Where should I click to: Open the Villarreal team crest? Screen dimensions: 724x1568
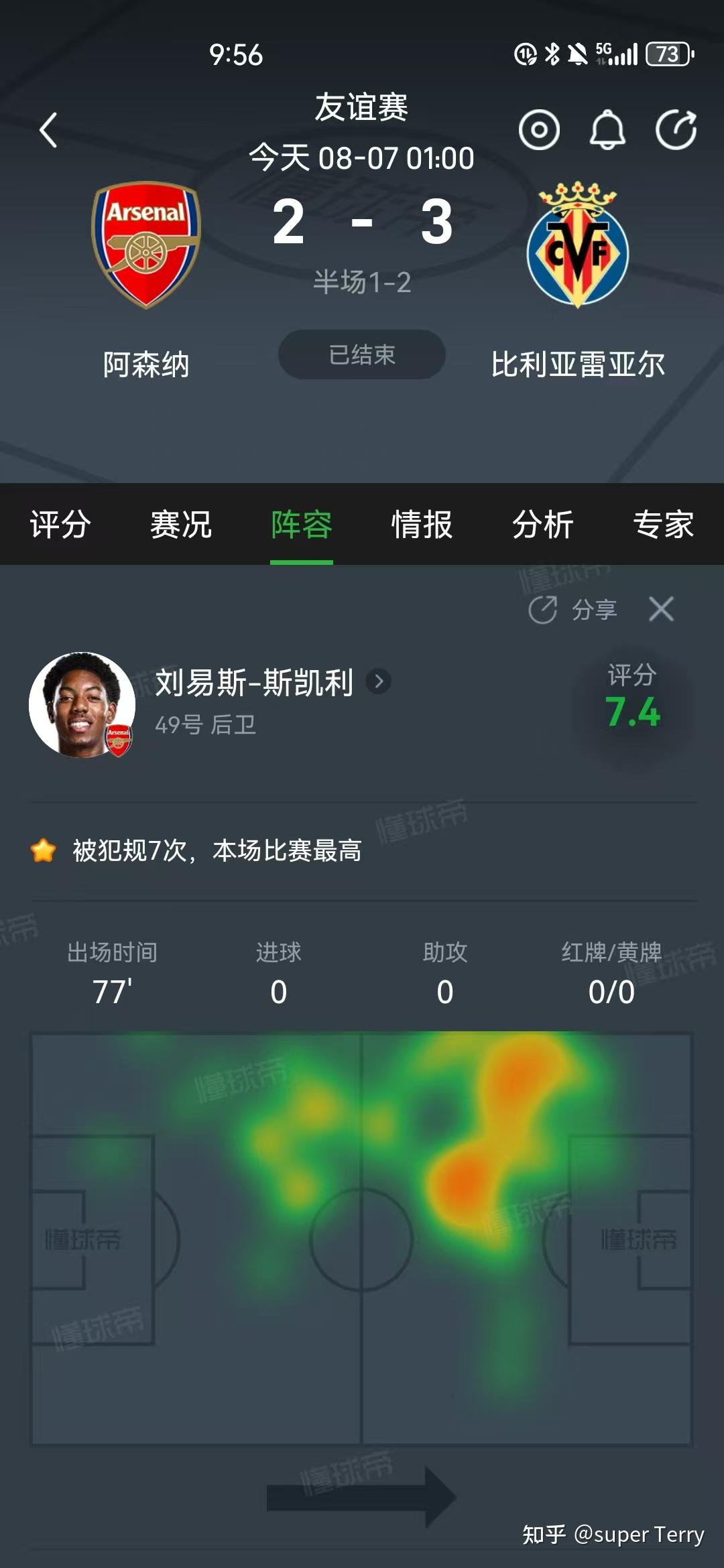tap(578, 245)
